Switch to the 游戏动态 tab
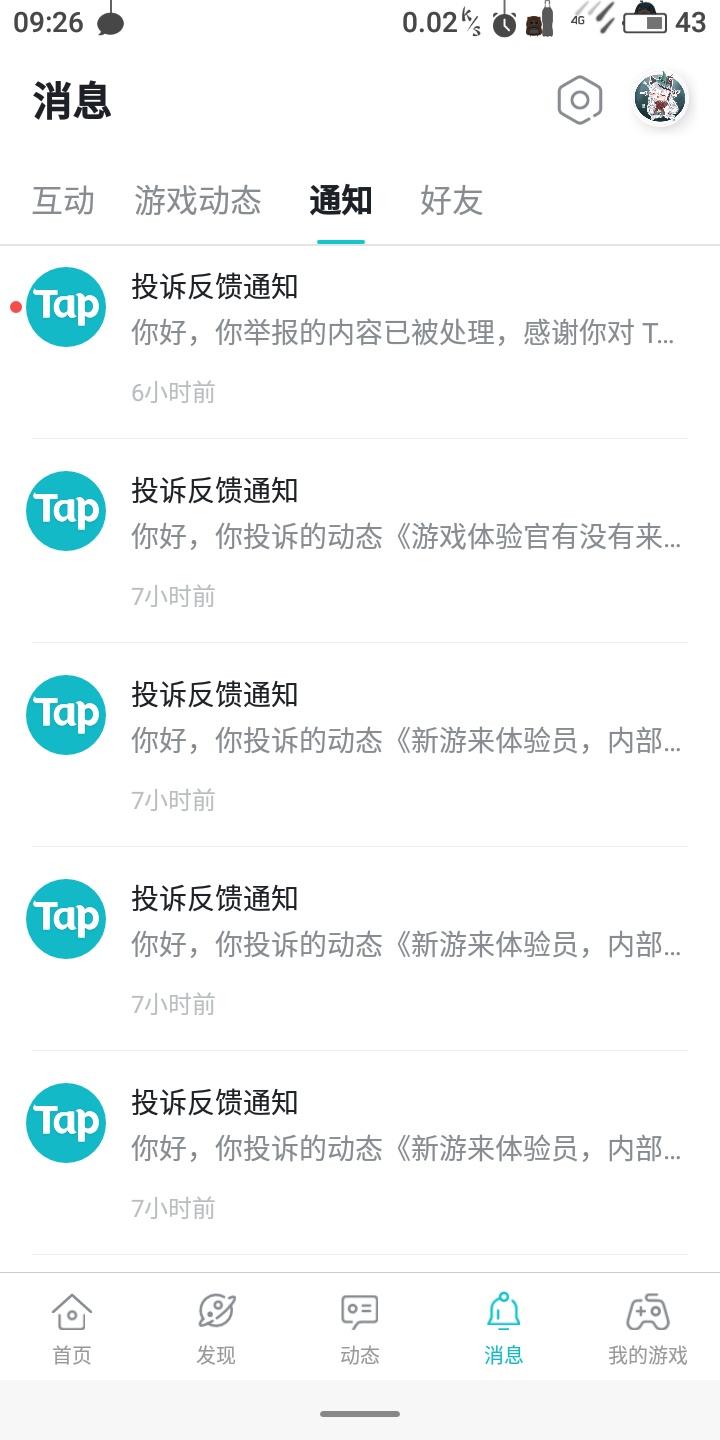720x1440 pixels. coord(198,201)
